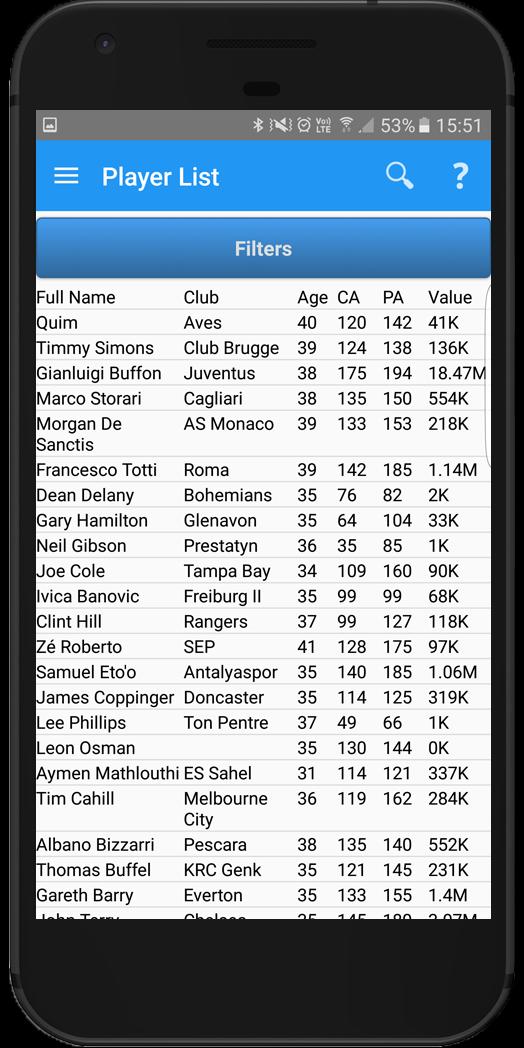View the Zé Roberto player entry

click(263, 647)
